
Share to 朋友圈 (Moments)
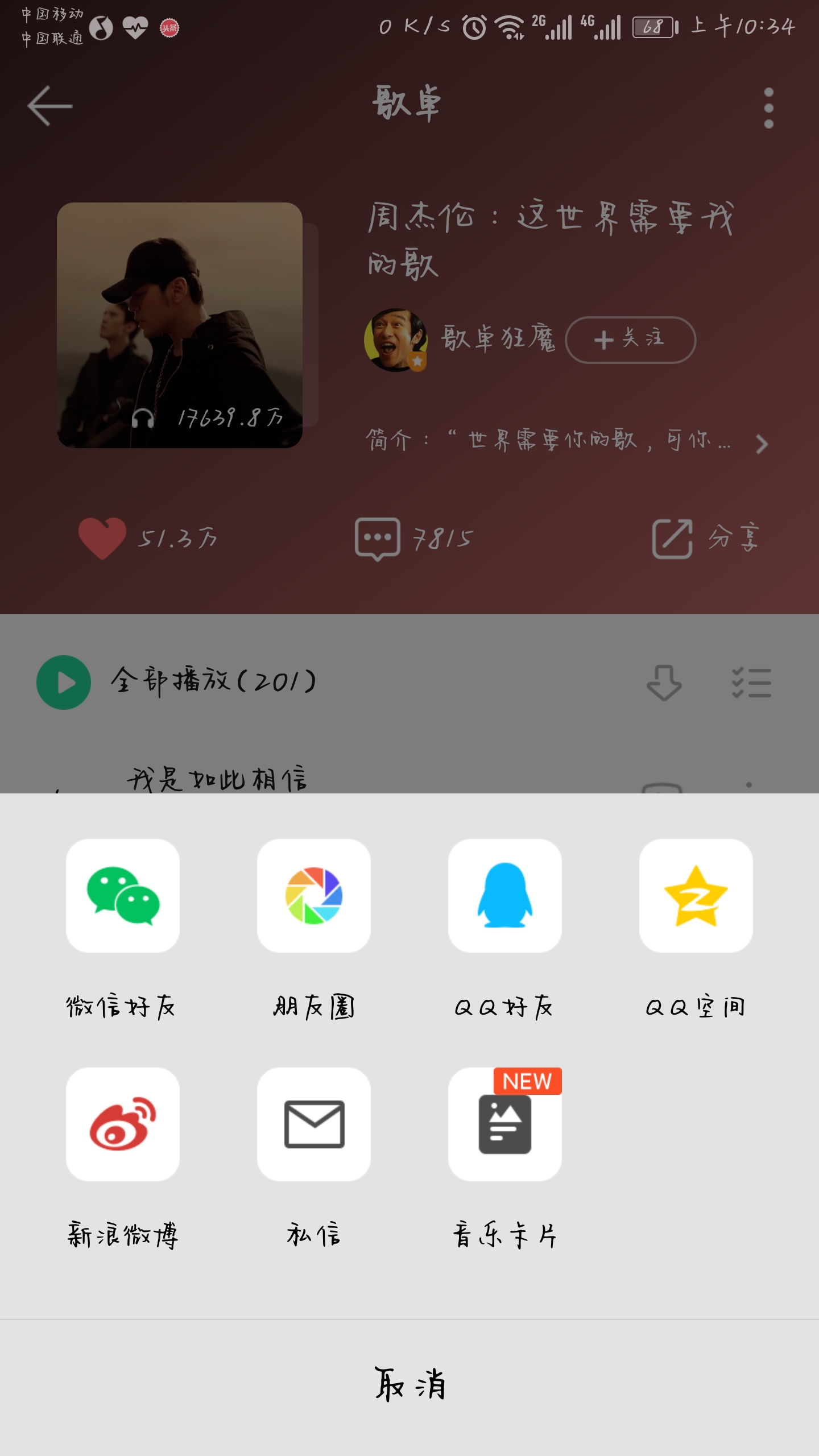tap(314, 896)
